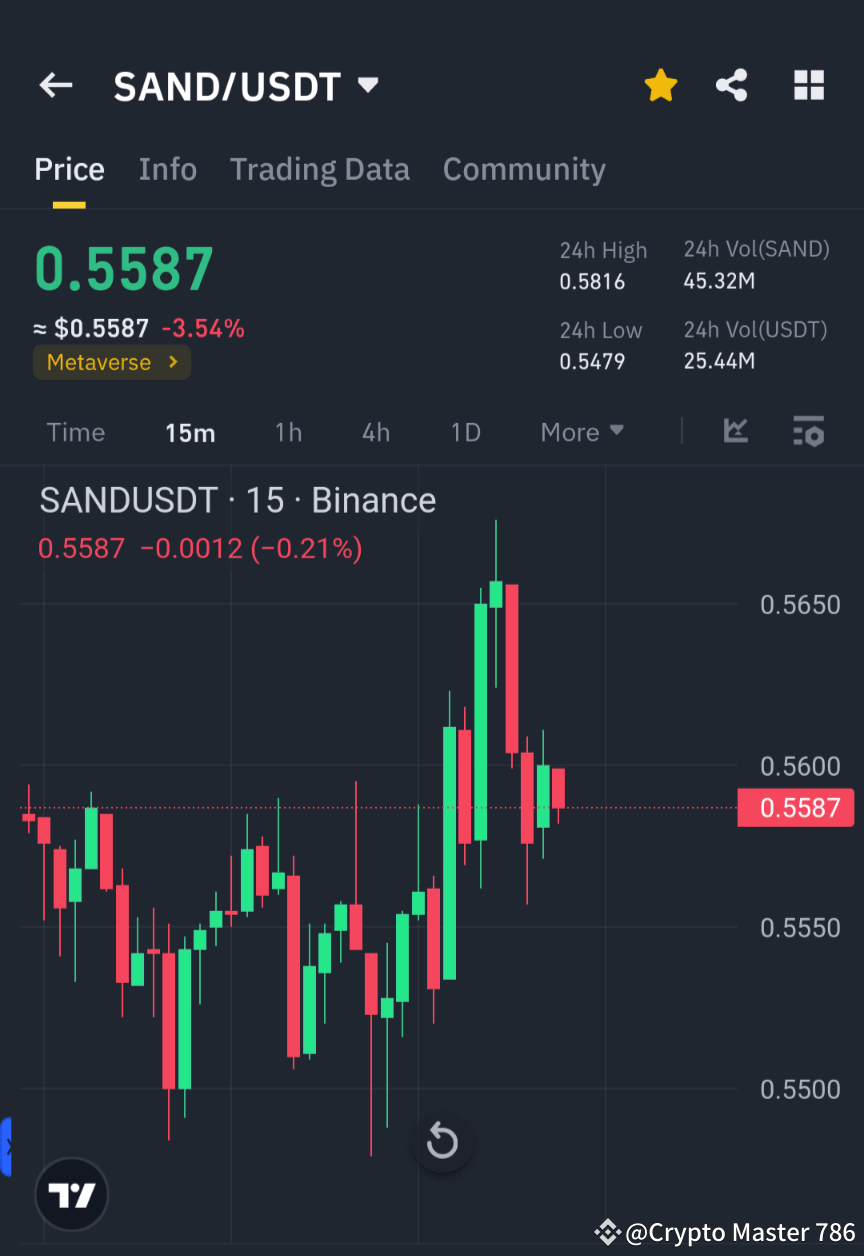864x1256 pixels.
Task: Click the Metaverse tag label
Action: (x=99, y=362)
